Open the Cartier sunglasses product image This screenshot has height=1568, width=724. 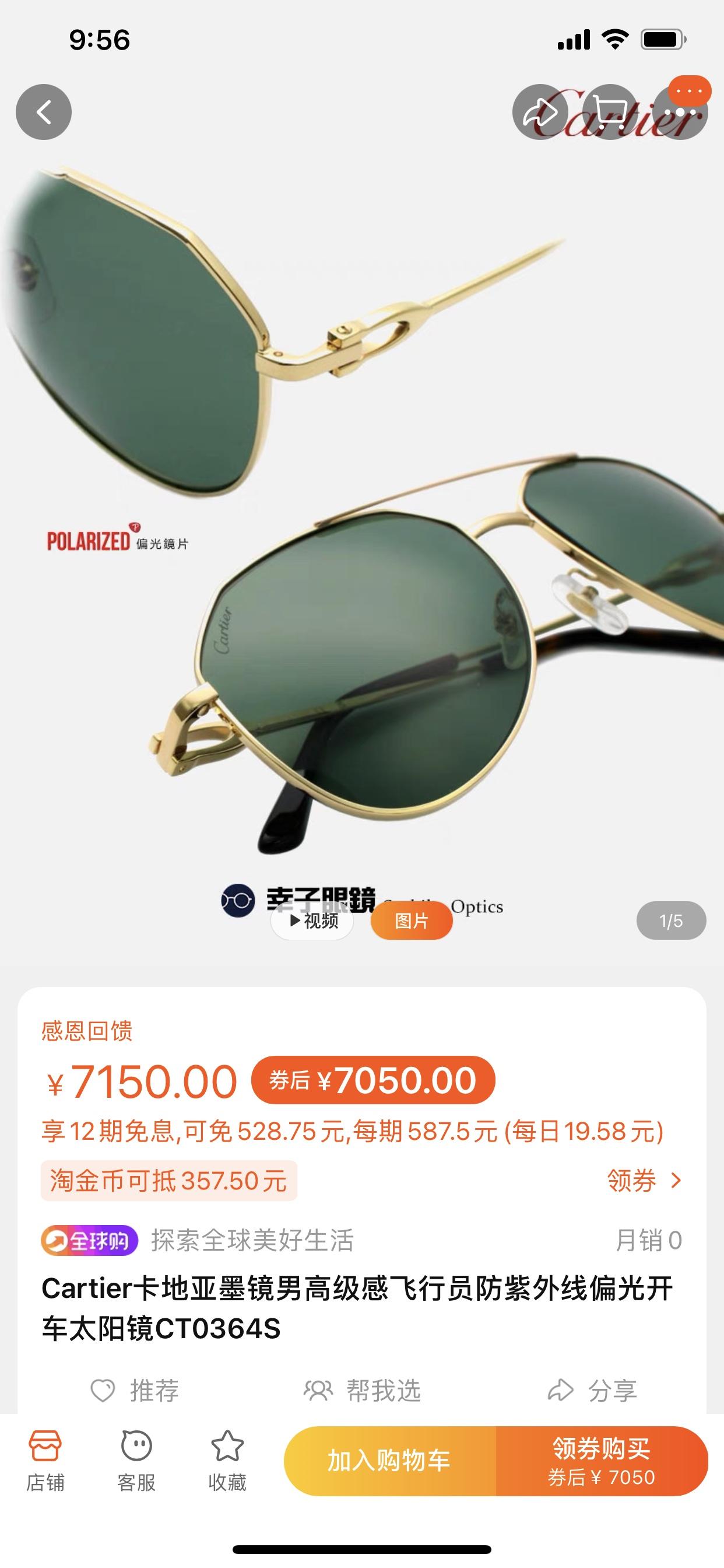[362, 517]
